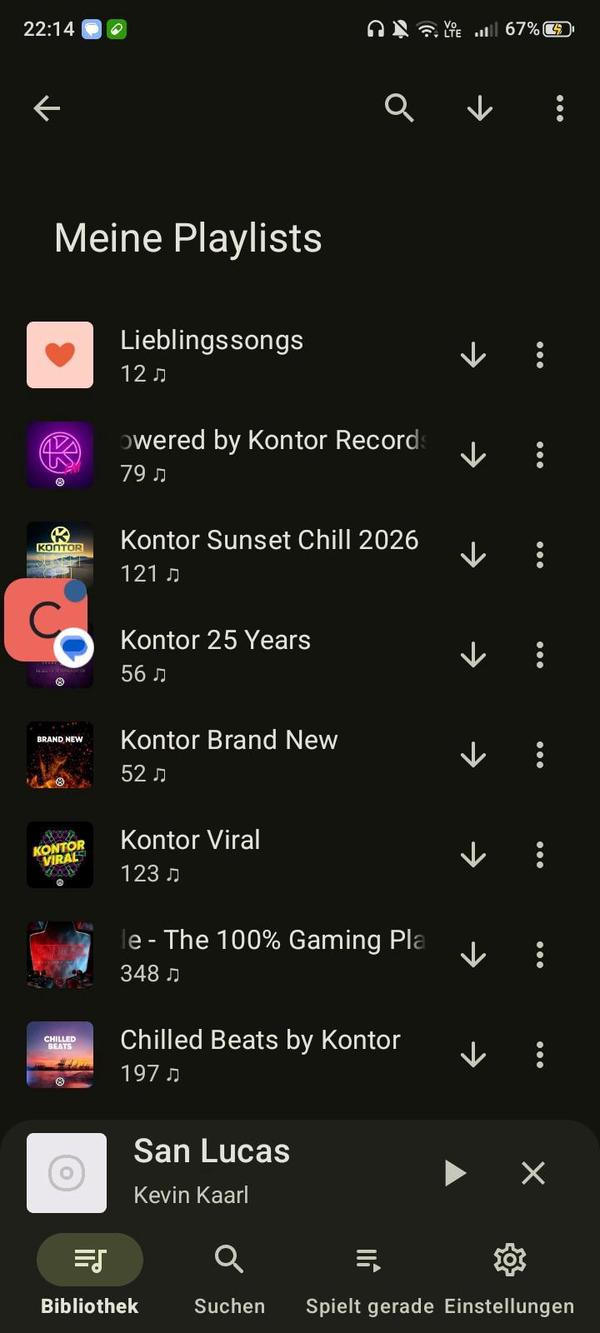The height and width of the screenshot is (1333, 600).
Task: Open search from the top bar
Action: (x=399, y=108)
